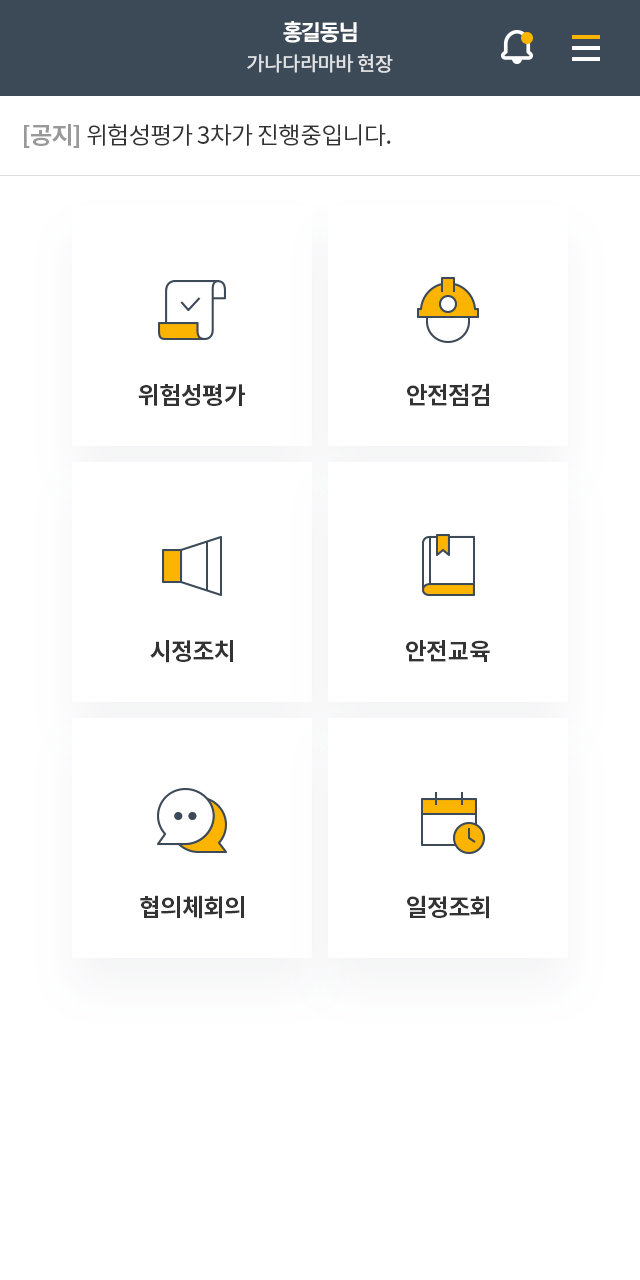Open the 위험성평가 card
Viewport: 640px width, 1280px height.
(192, 326)
